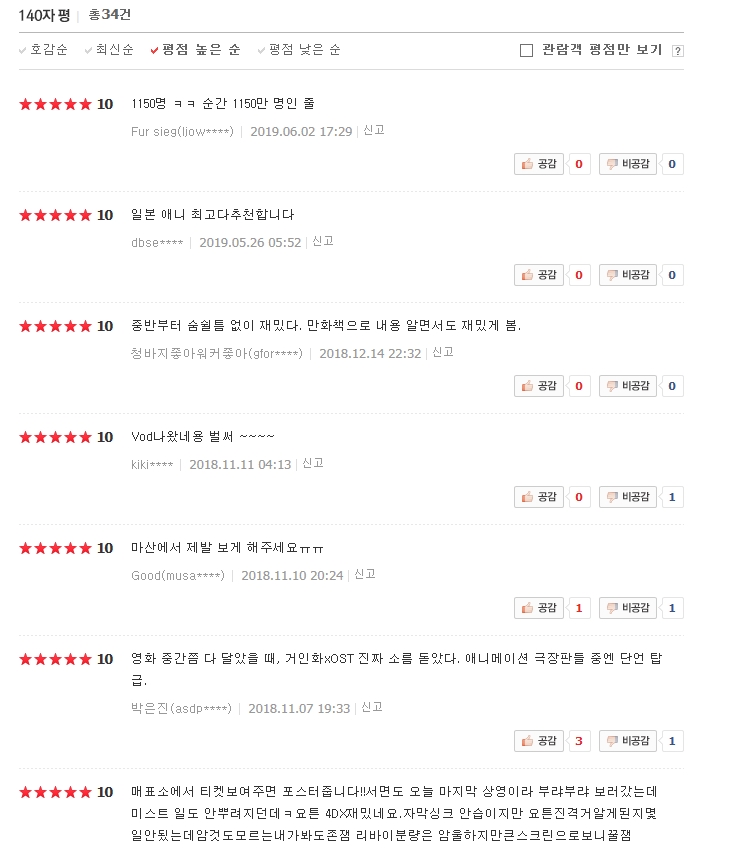Tap 비공감 on Fur sieg's review
The width and height of the screenshot is (734, 848).
pyautogui.click(x=627, y=164)
